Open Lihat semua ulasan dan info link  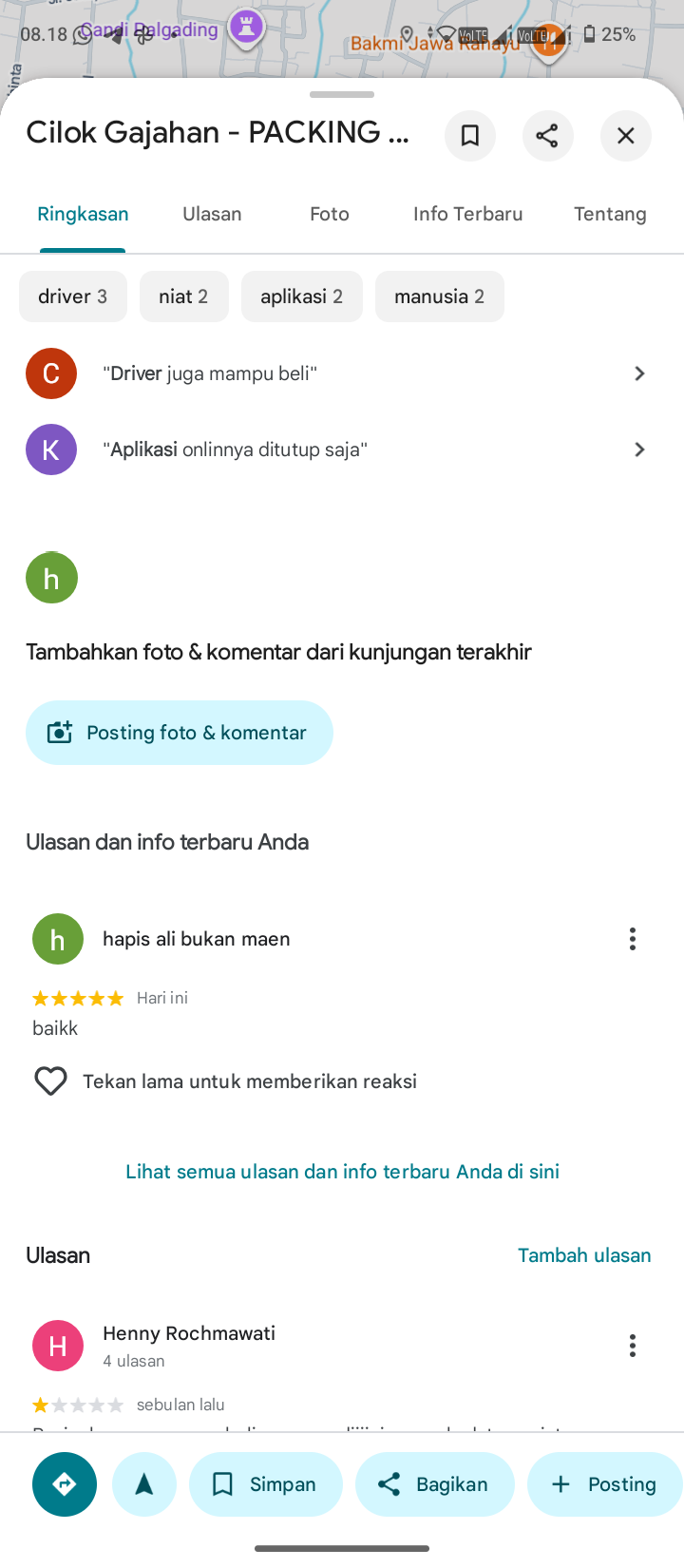click(x=342, y=1172)
